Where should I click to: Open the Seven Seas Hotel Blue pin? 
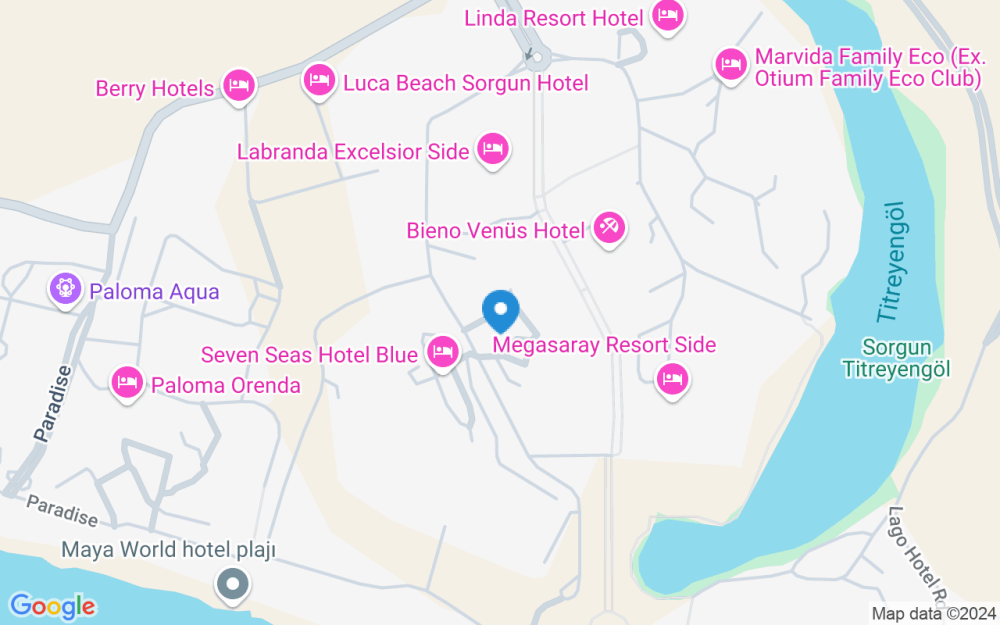pyautogui.click(x=442, y=352)
